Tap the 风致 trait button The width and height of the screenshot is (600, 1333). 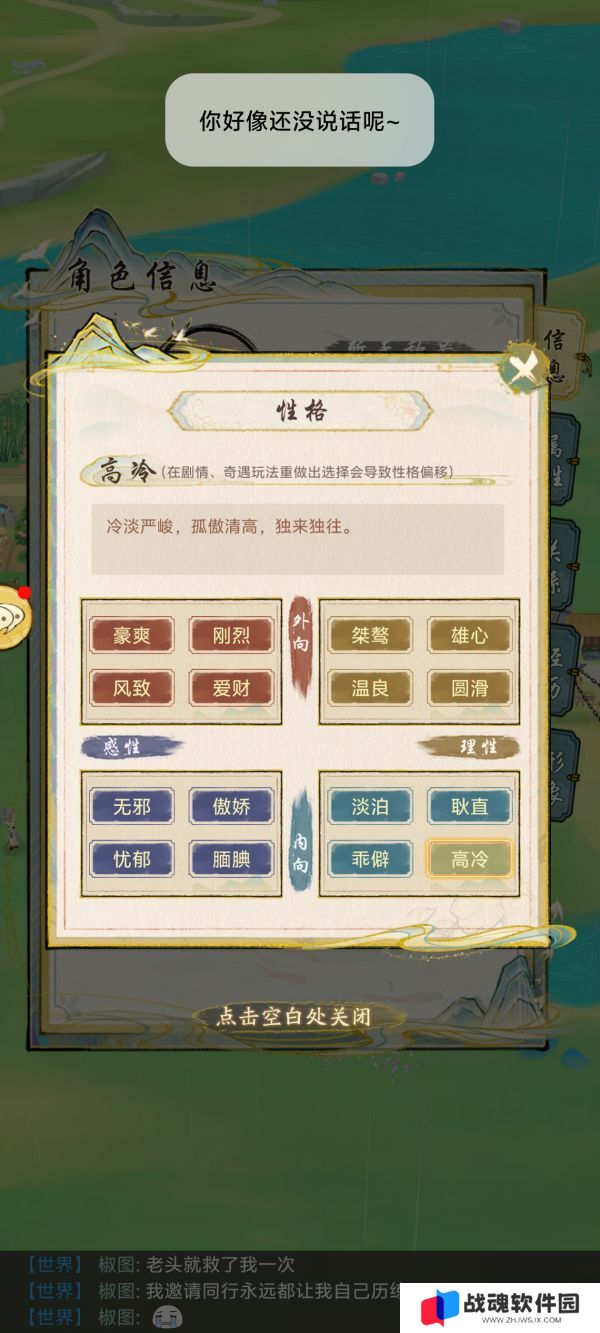coord(131,688)
